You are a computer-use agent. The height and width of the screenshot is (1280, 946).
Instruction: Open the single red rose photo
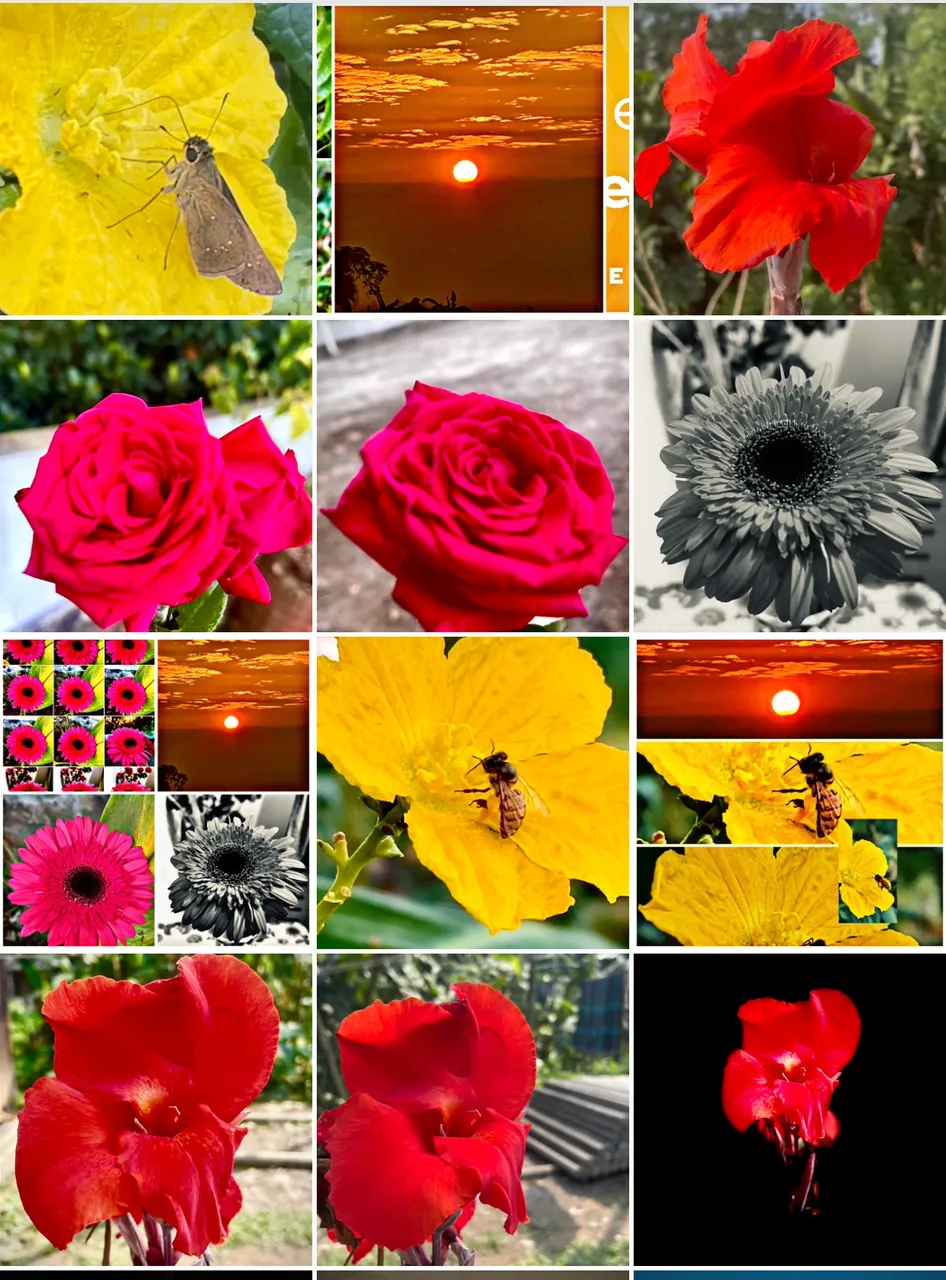click(472, 476)
